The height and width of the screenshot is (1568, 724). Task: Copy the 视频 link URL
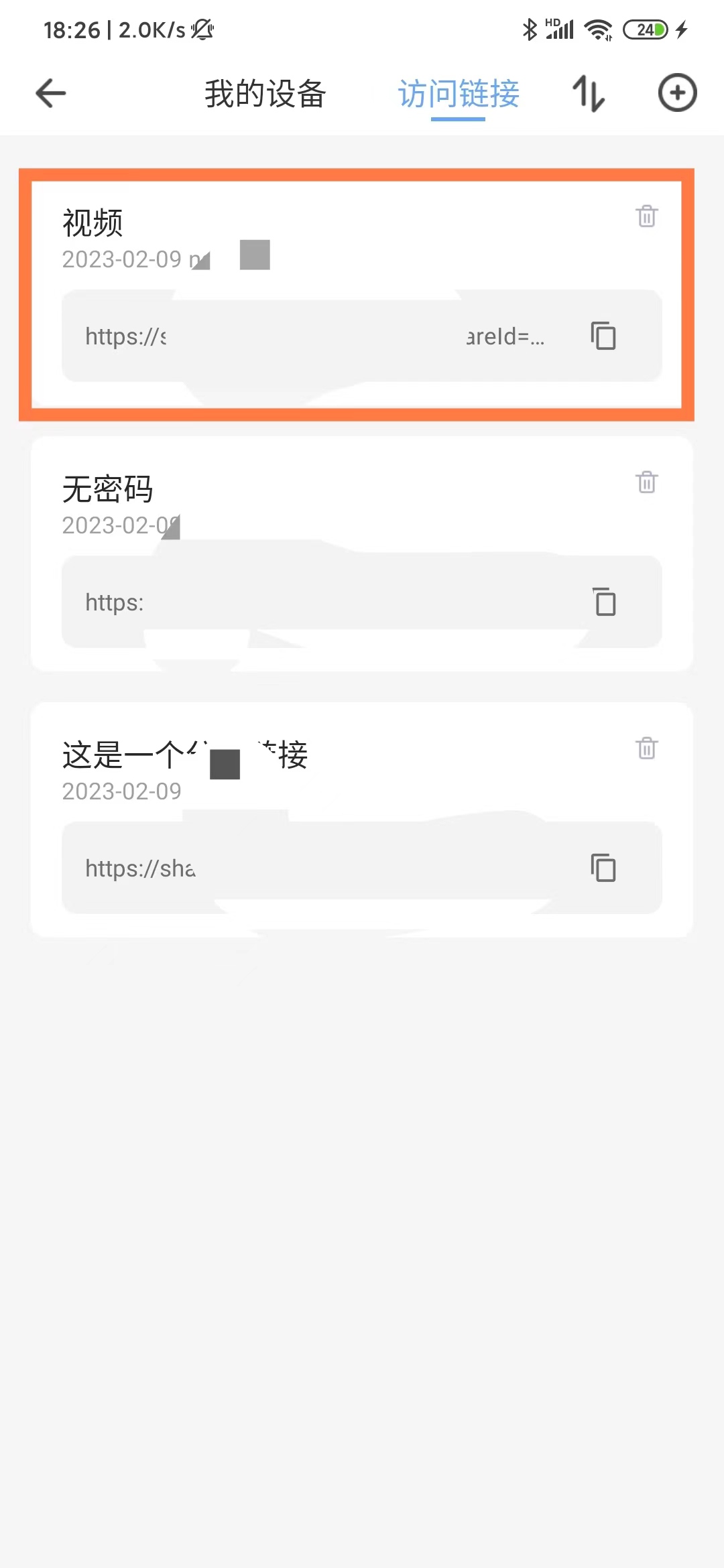coord(603,336)
